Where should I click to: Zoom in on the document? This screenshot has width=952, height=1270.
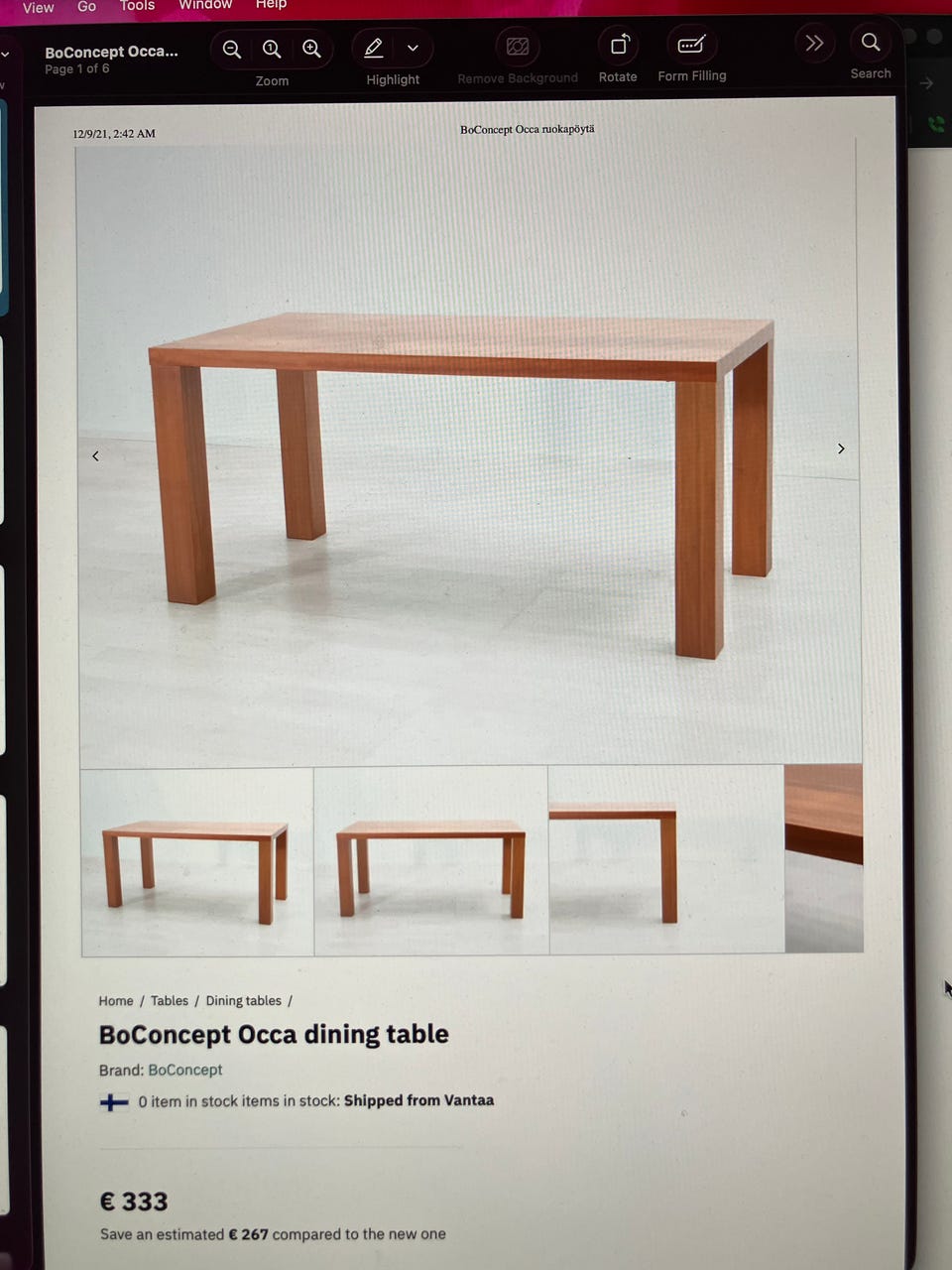[311, 49]
